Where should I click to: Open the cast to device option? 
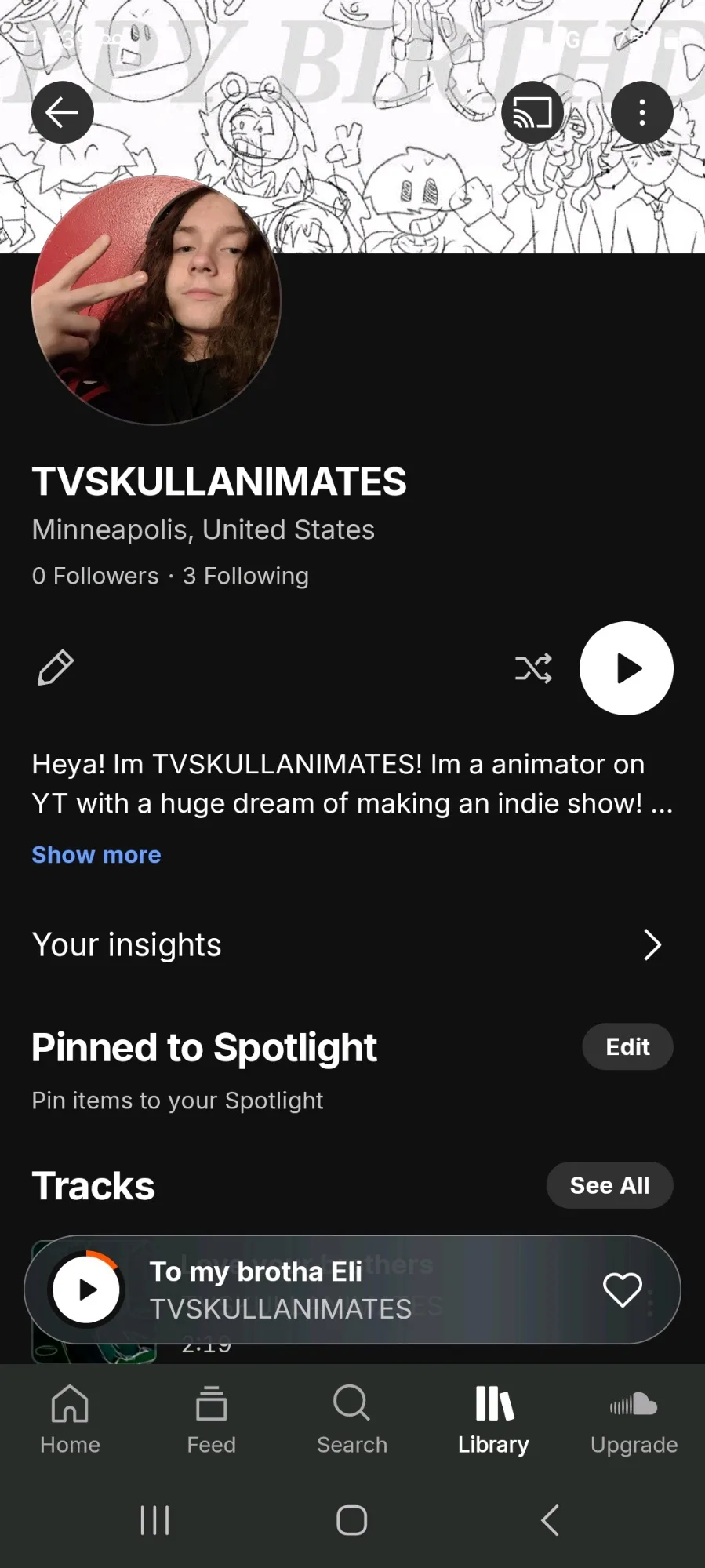[532, 112]
